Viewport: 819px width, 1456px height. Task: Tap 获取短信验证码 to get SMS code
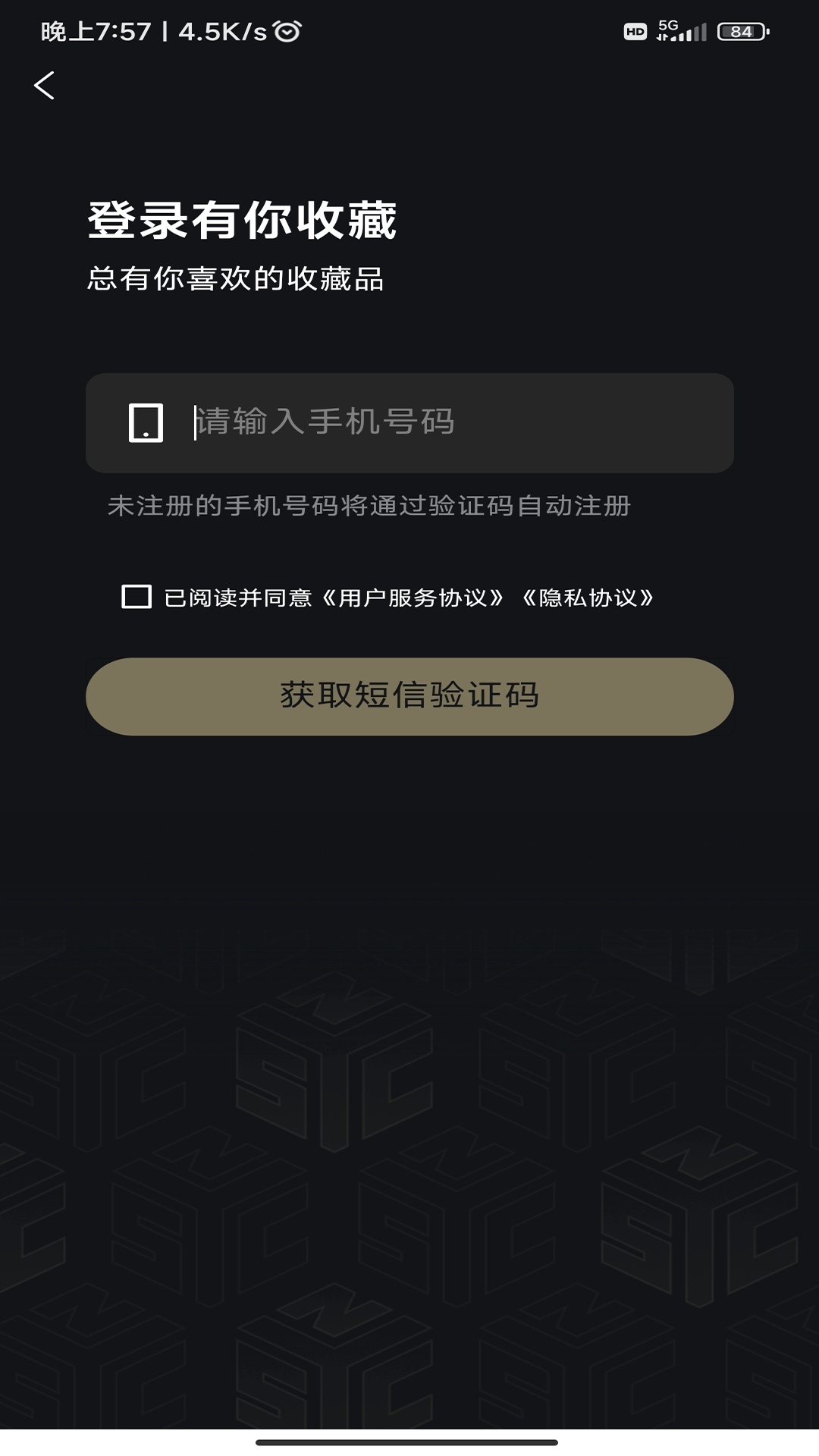(x=409, y=696)
